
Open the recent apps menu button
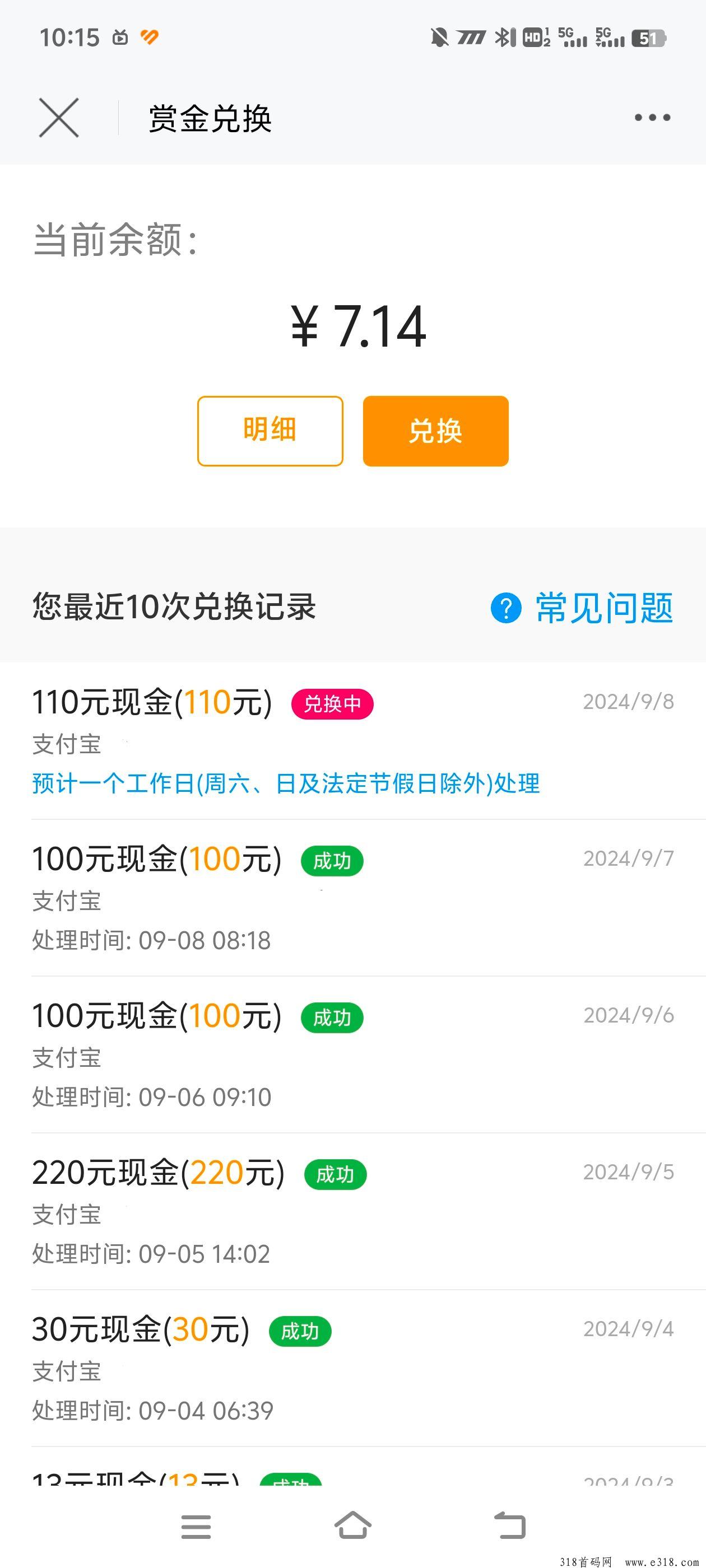pos(196,1527)
